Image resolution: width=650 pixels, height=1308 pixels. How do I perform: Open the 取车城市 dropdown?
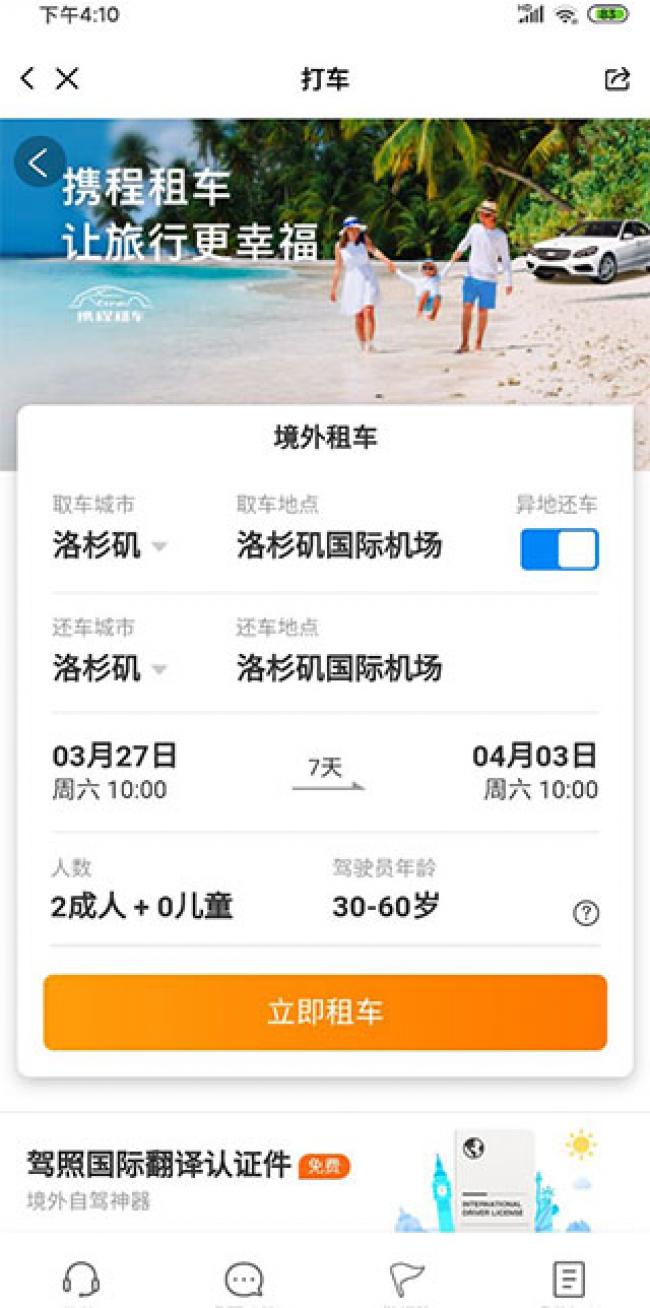pyautogui.click(x=109, y=547)
